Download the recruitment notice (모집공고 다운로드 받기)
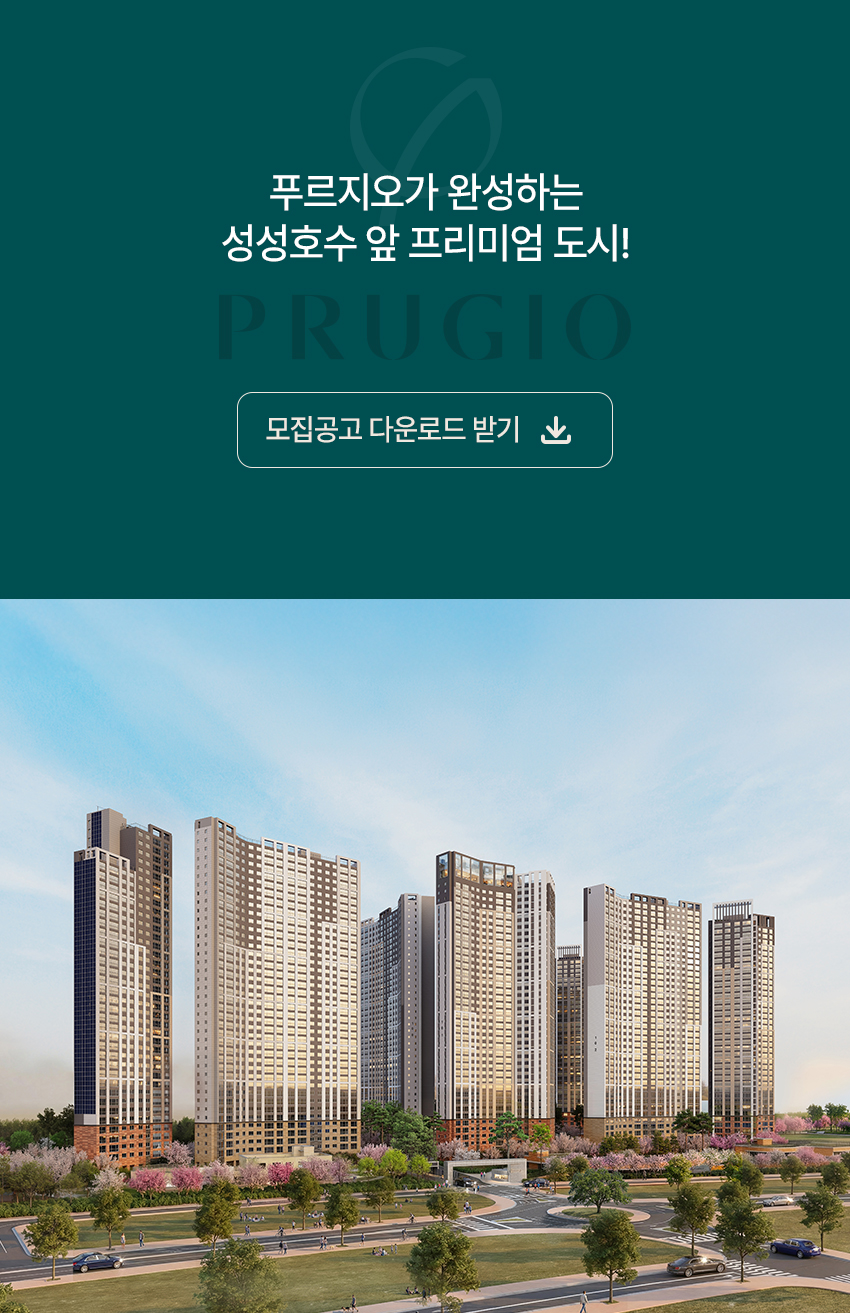 point(424,430)
